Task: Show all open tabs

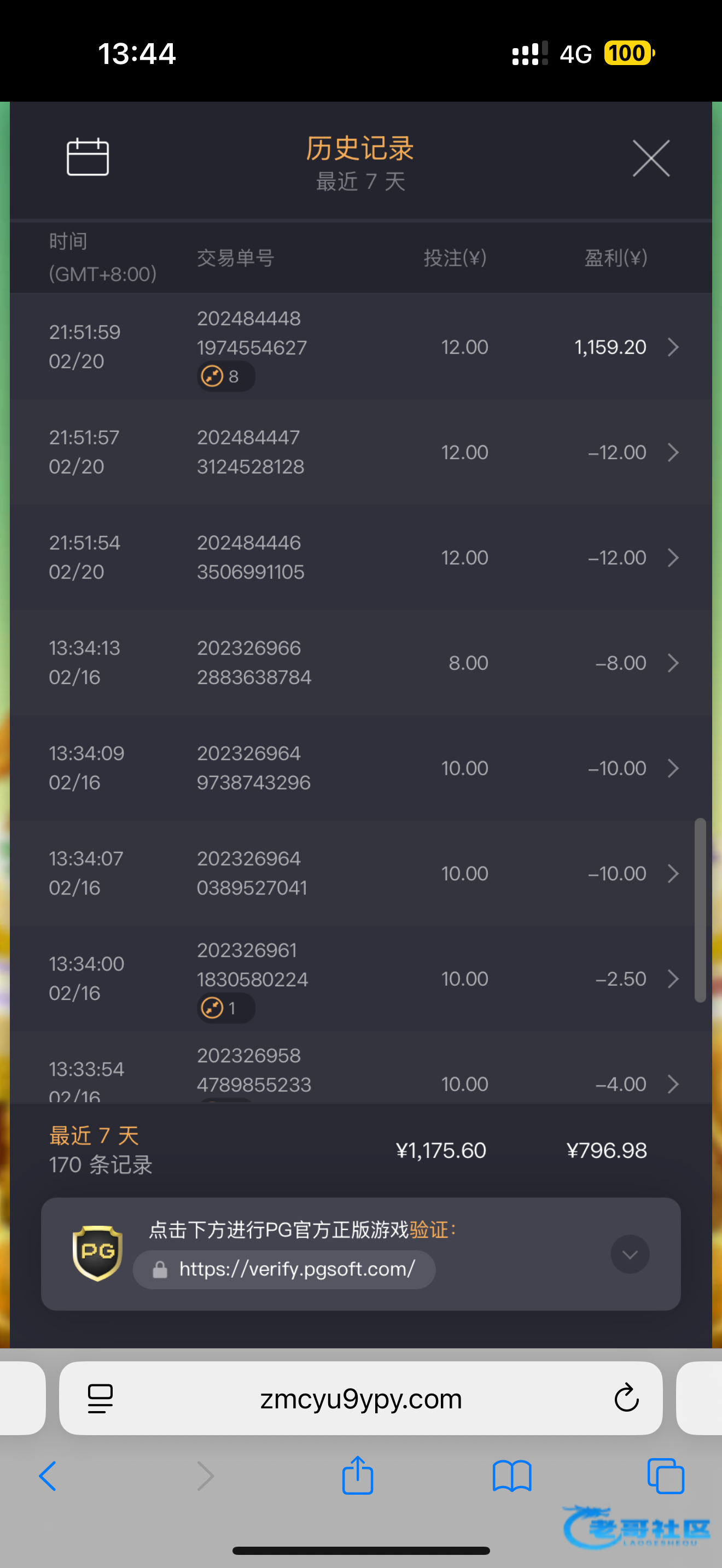Action: (x=666, y=1476)
